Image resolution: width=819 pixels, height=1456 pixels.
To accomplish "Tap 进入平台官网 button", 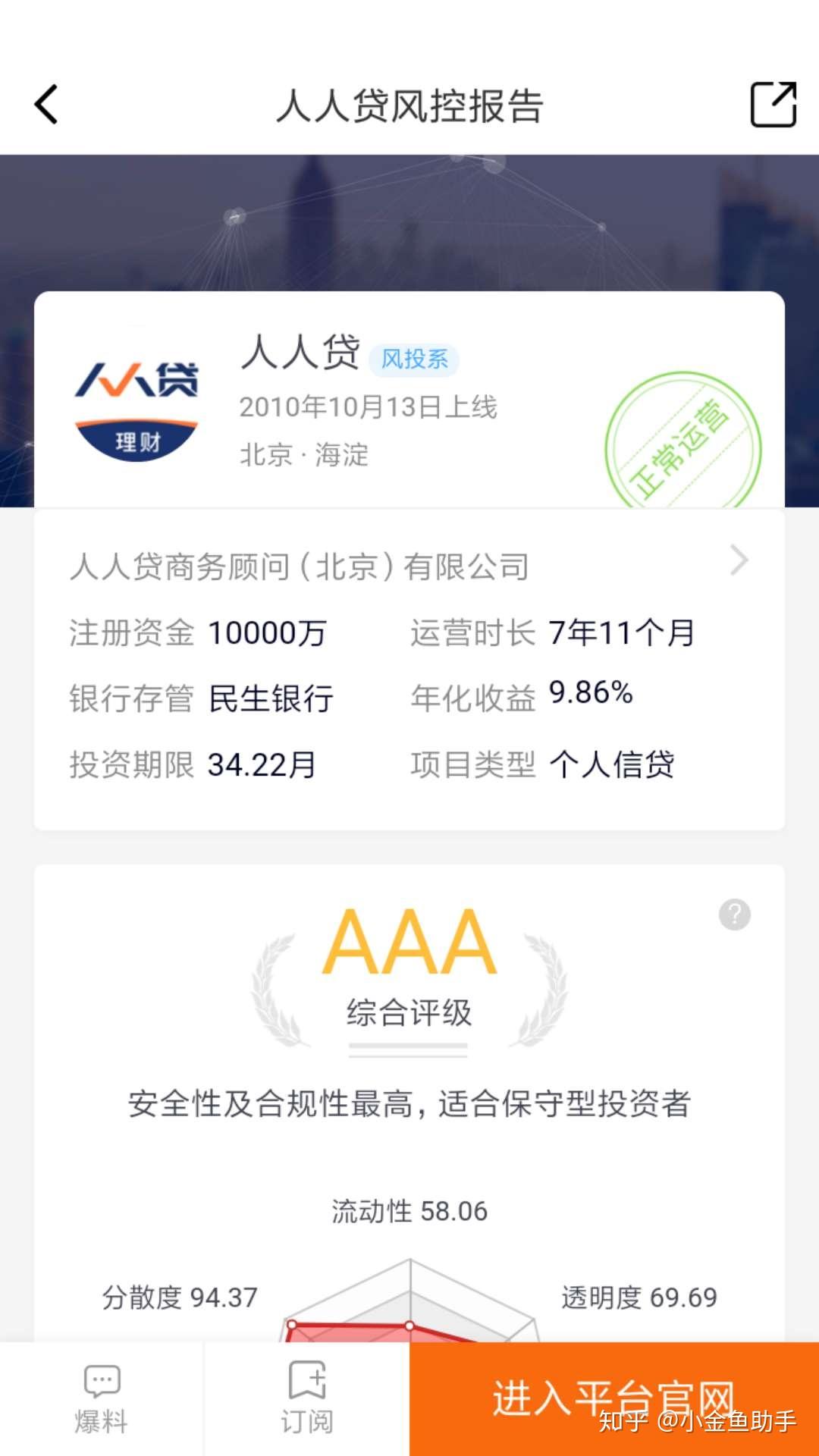I will click(x=613, y=1397).
